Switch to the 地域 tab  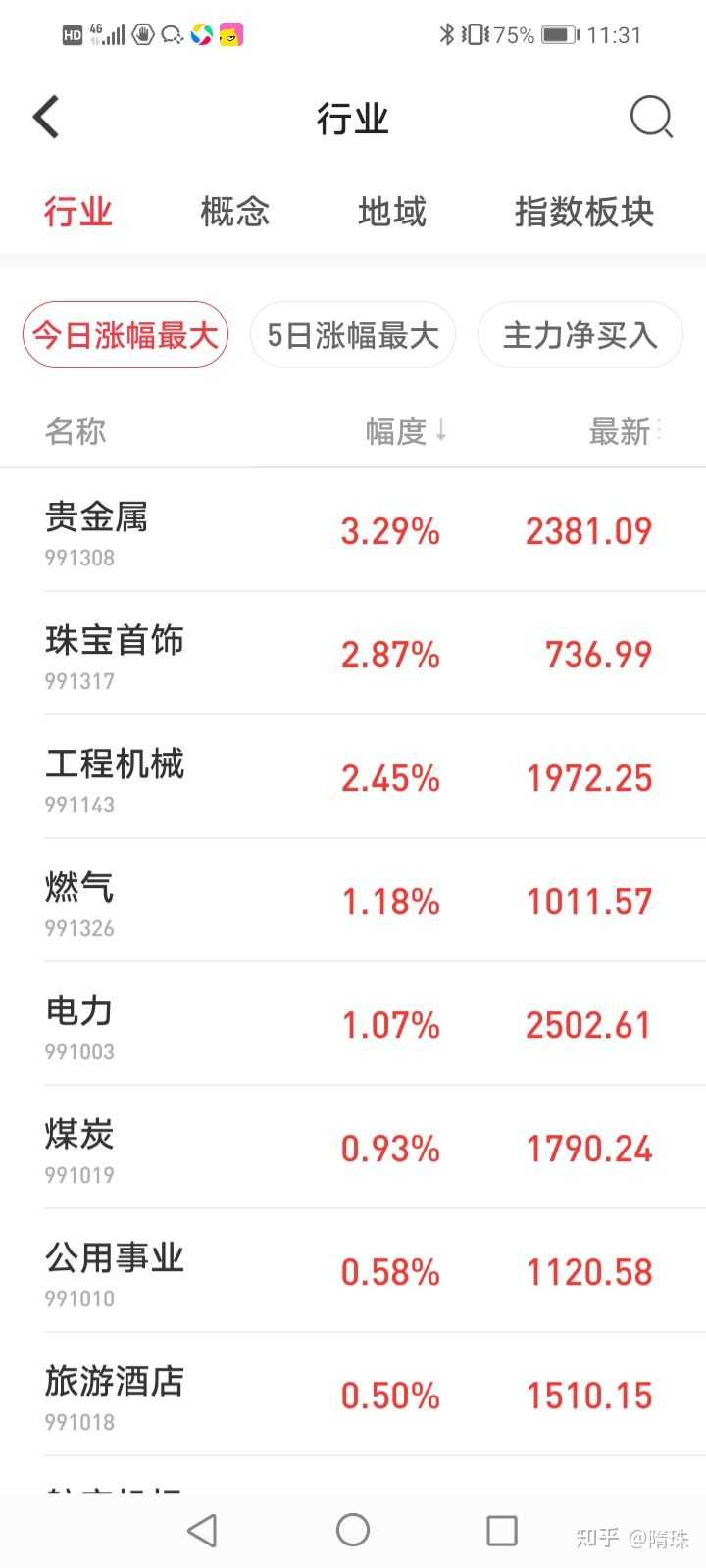pos(392,212)
